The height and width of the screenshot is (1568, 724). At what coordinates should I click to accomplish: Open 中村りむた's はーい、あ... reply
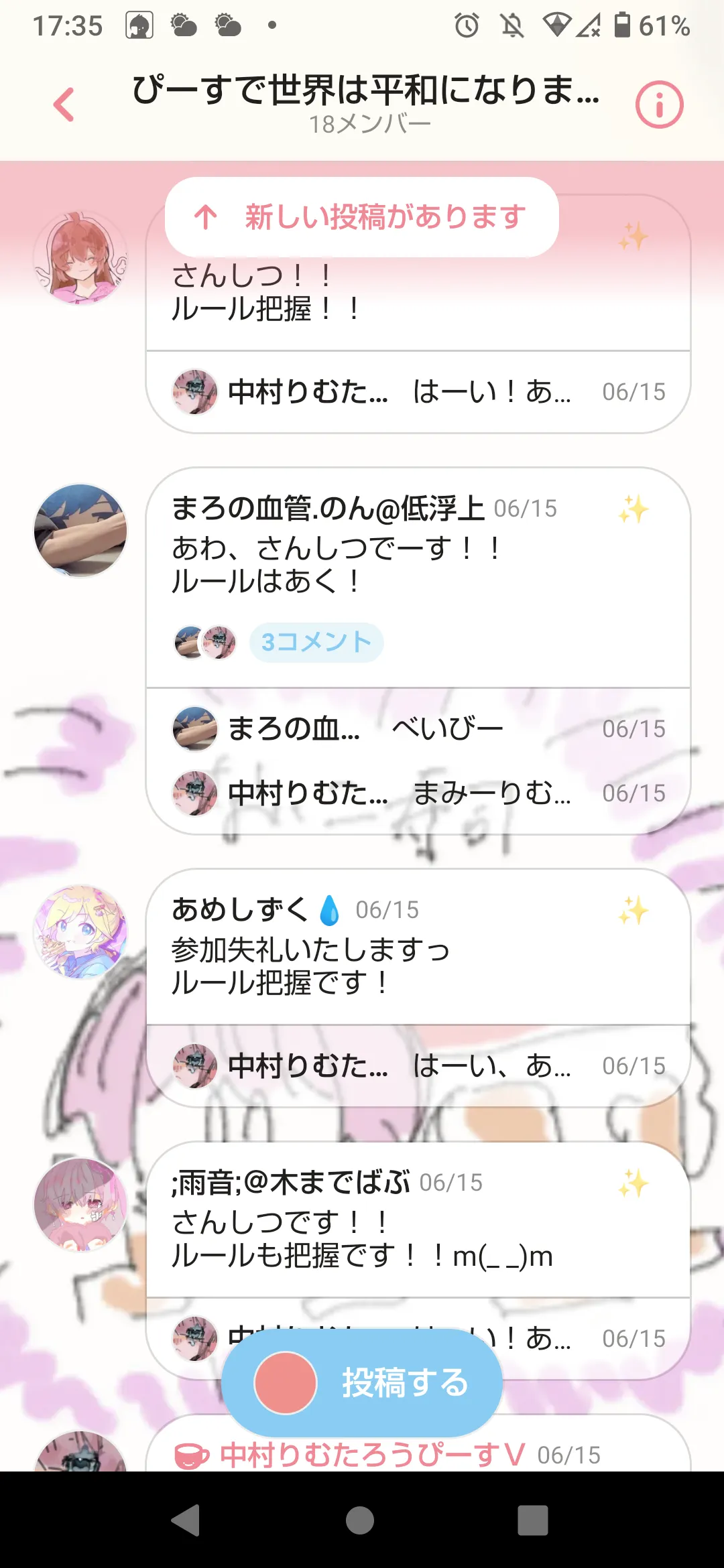tap(418, 1066)
